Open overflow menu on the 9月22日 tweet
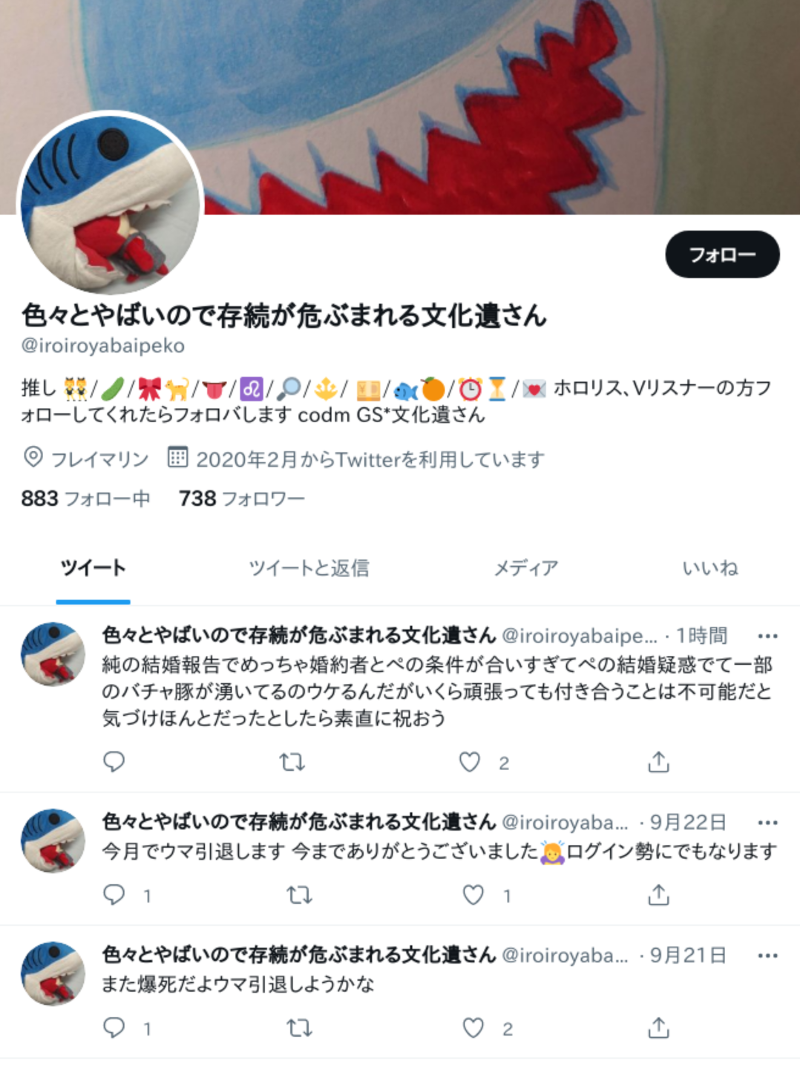 tap(767, 822)
